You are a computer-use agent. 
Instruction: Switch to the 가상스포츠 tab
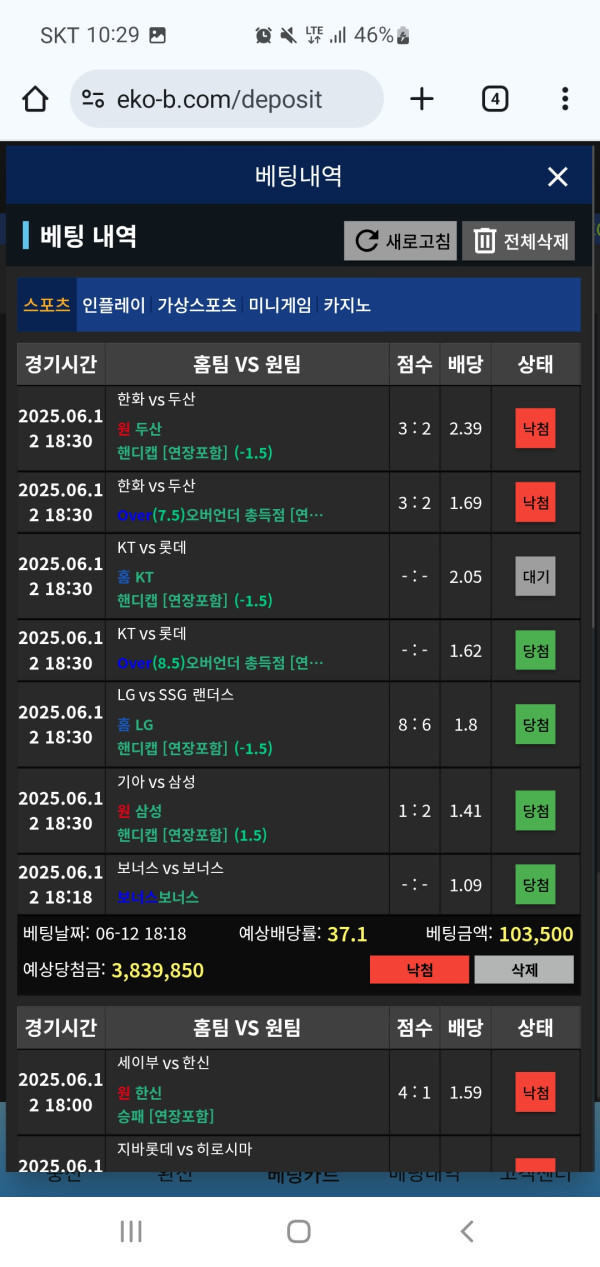pos(197,305)
